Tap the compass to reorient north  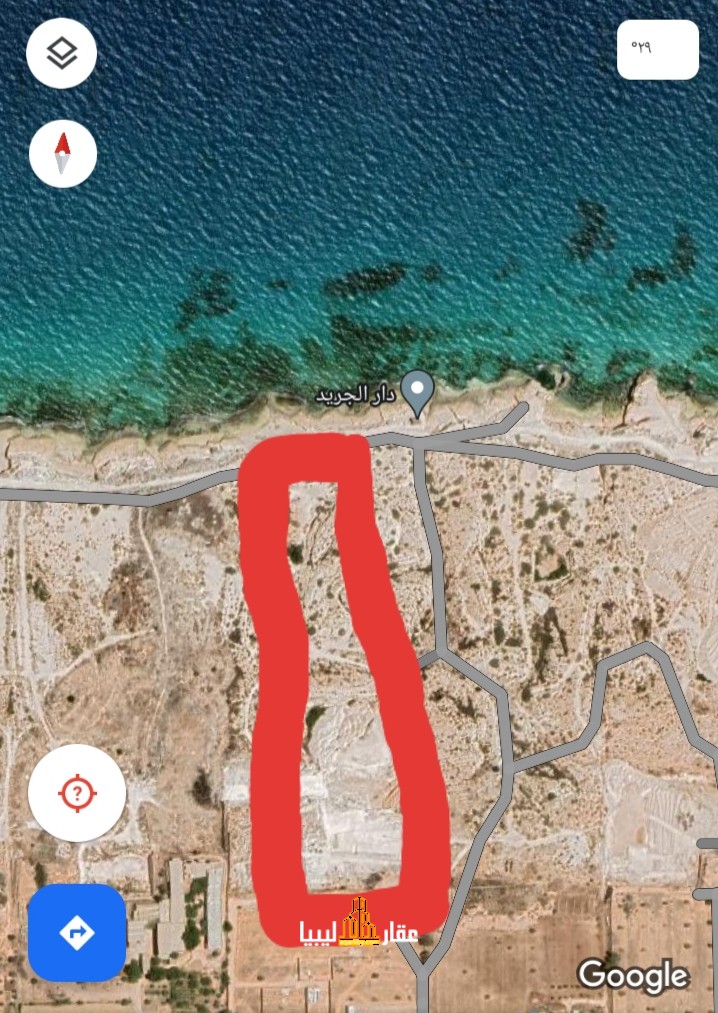click(63, 154)
